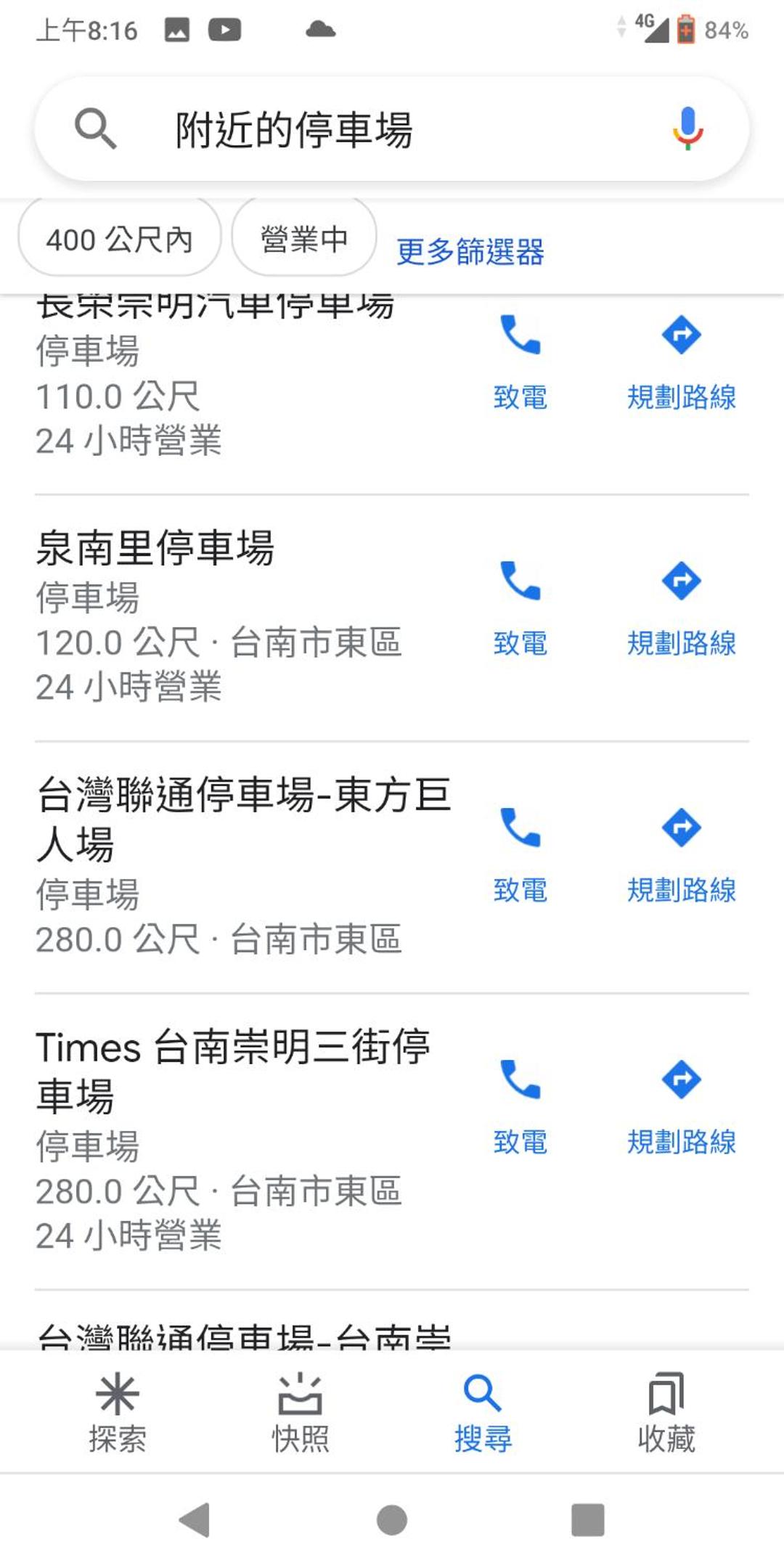Select the 搜尋 tab

(x=483, y=1412)
